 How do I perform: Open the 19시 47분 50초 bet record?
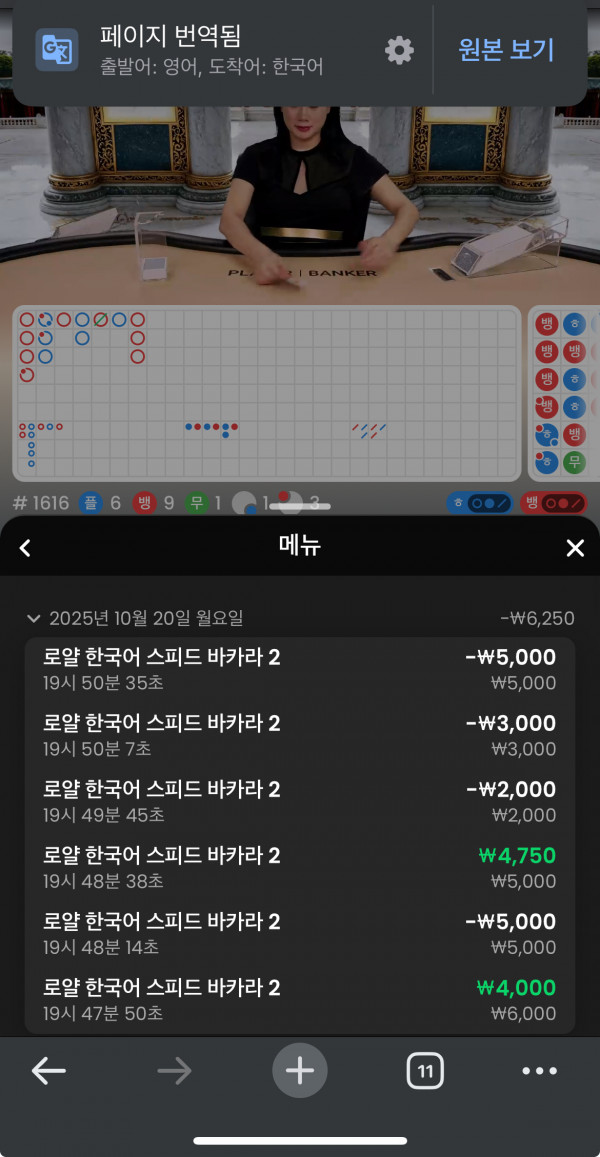point(300,999)
